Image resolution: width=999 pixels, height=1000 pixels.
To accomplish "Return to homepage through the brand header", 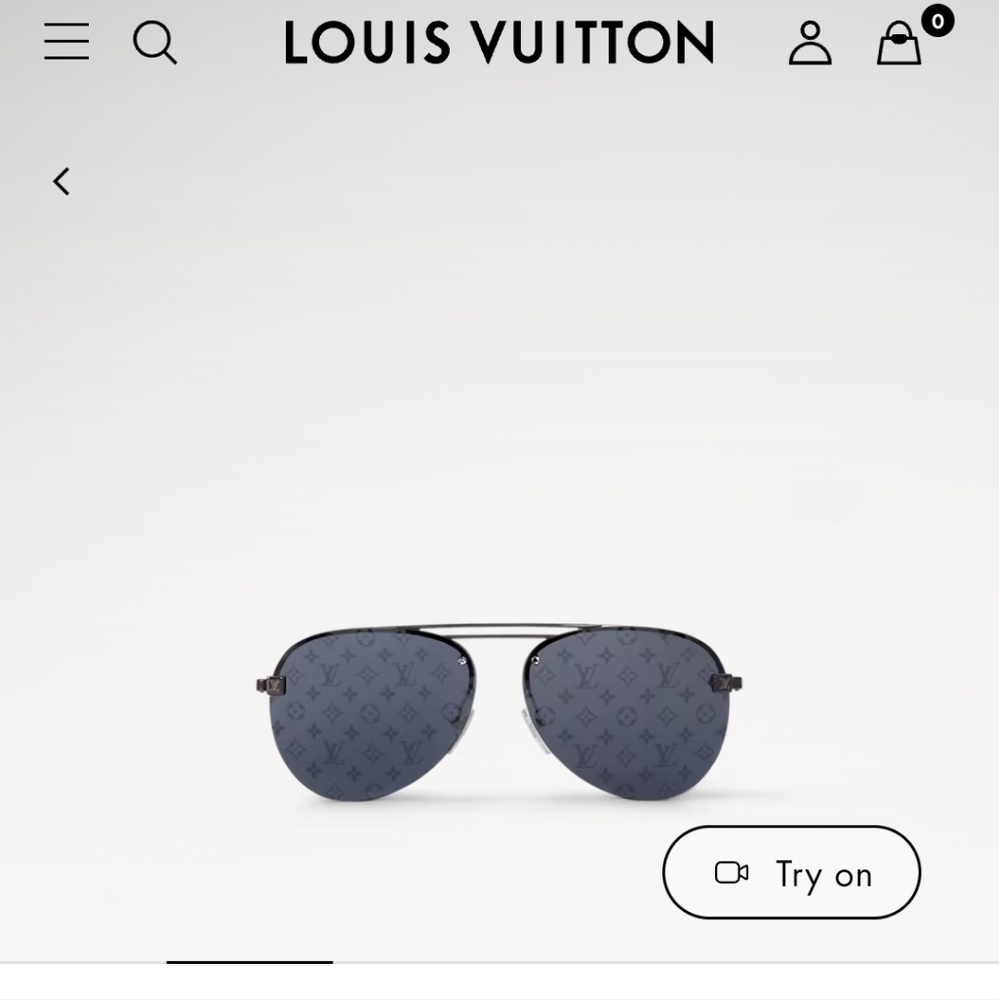I will [x=500, y=43].
